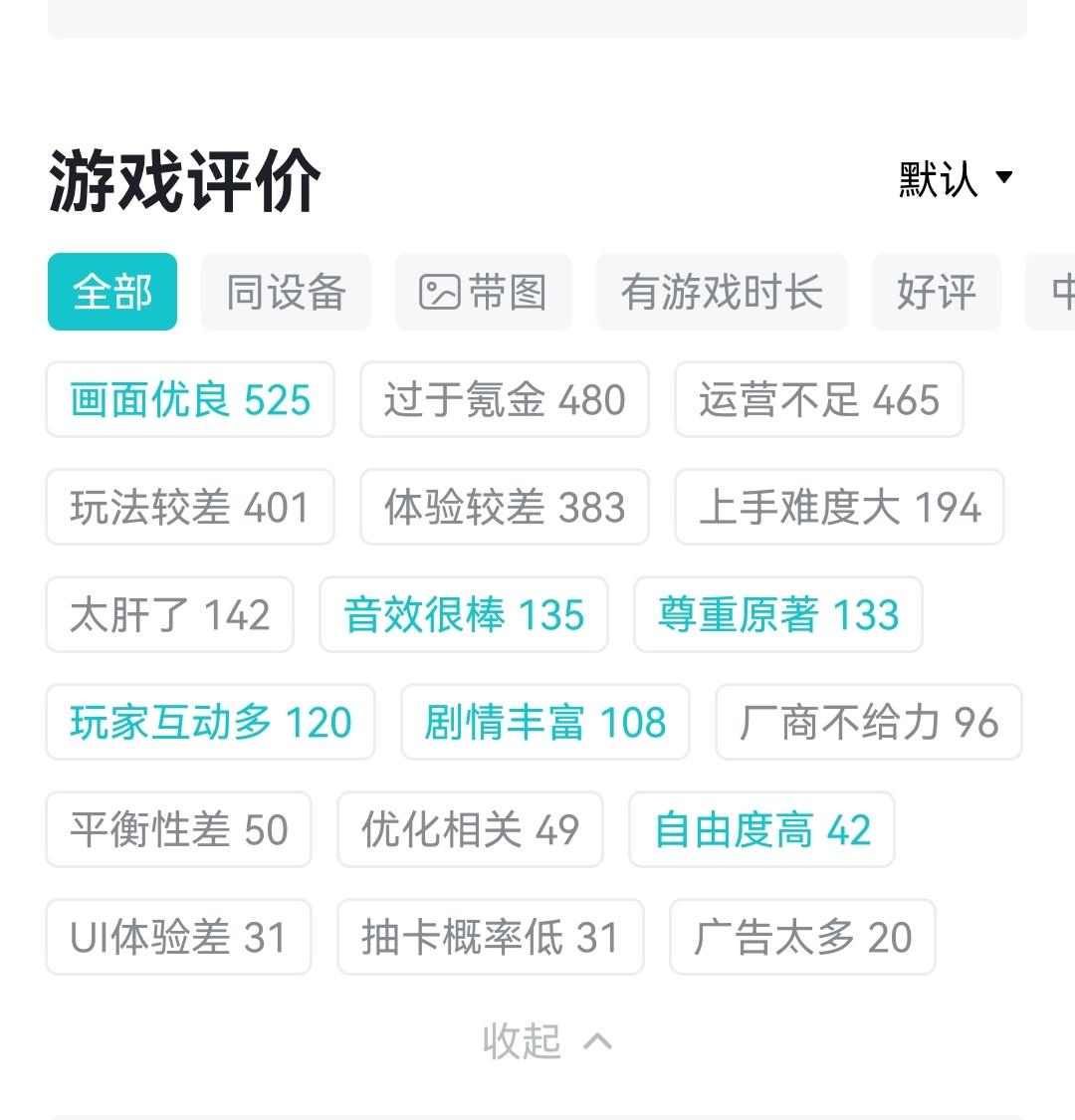The height and width of the screenshot is (1120, 1075).
Task: Filter by 抽卡概率低 31
Action: pos(490,937)
